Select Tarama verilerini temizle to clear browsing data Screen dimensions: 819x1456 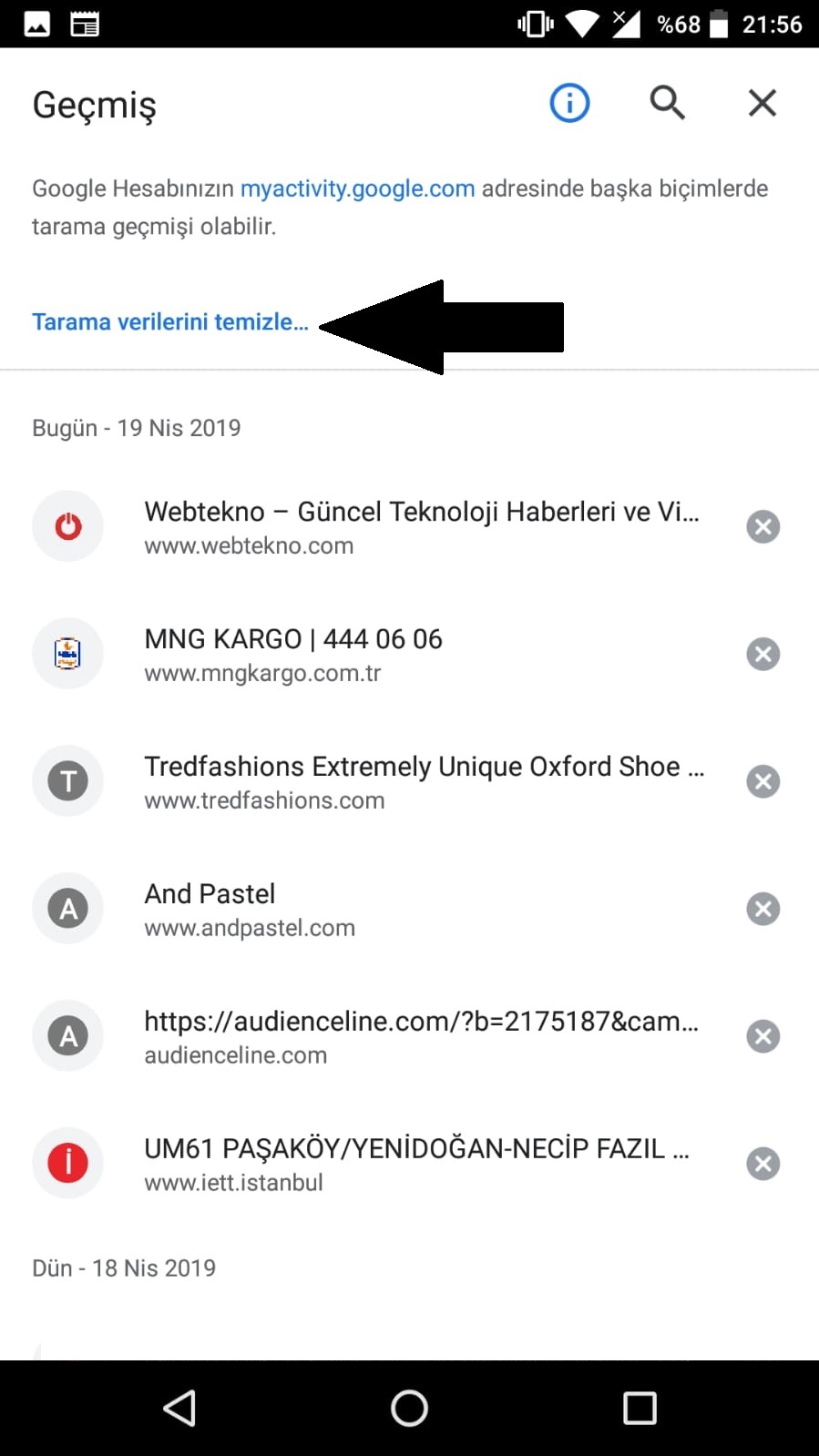point(169,321)
